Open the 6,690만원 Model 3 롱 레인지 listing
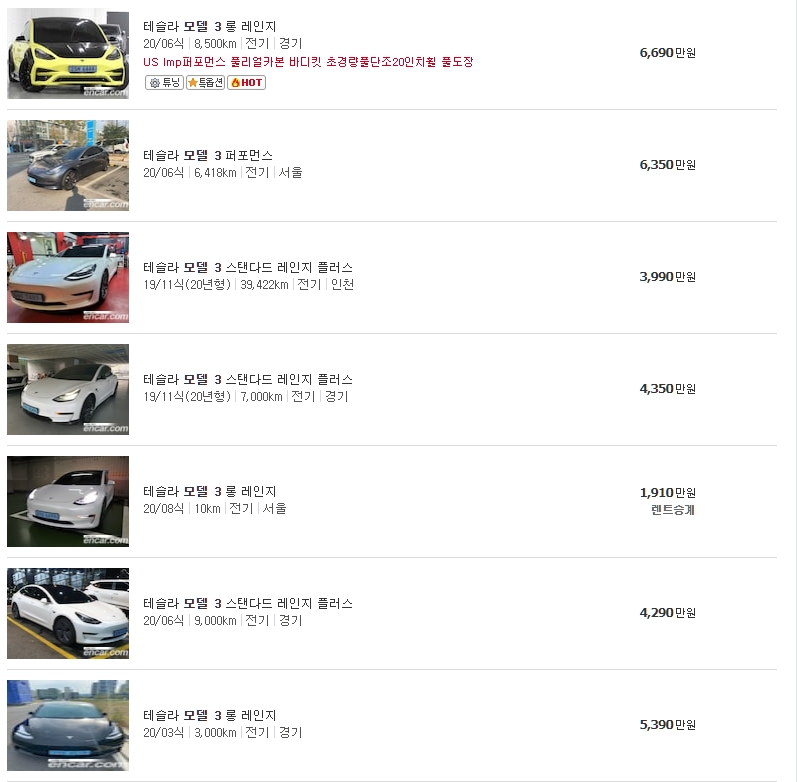This screenshot has width=797, height=782. pos(210,27)
